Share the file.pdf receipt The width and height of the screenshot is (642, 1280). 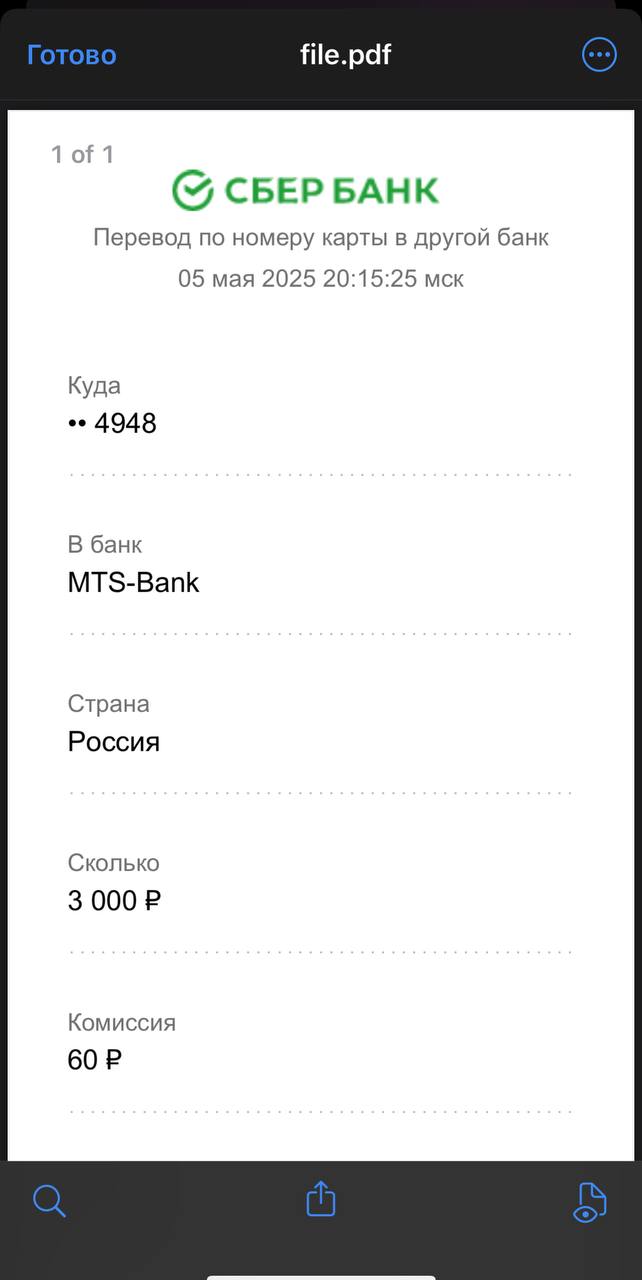pyautogui.click(x=320, y=1198)
